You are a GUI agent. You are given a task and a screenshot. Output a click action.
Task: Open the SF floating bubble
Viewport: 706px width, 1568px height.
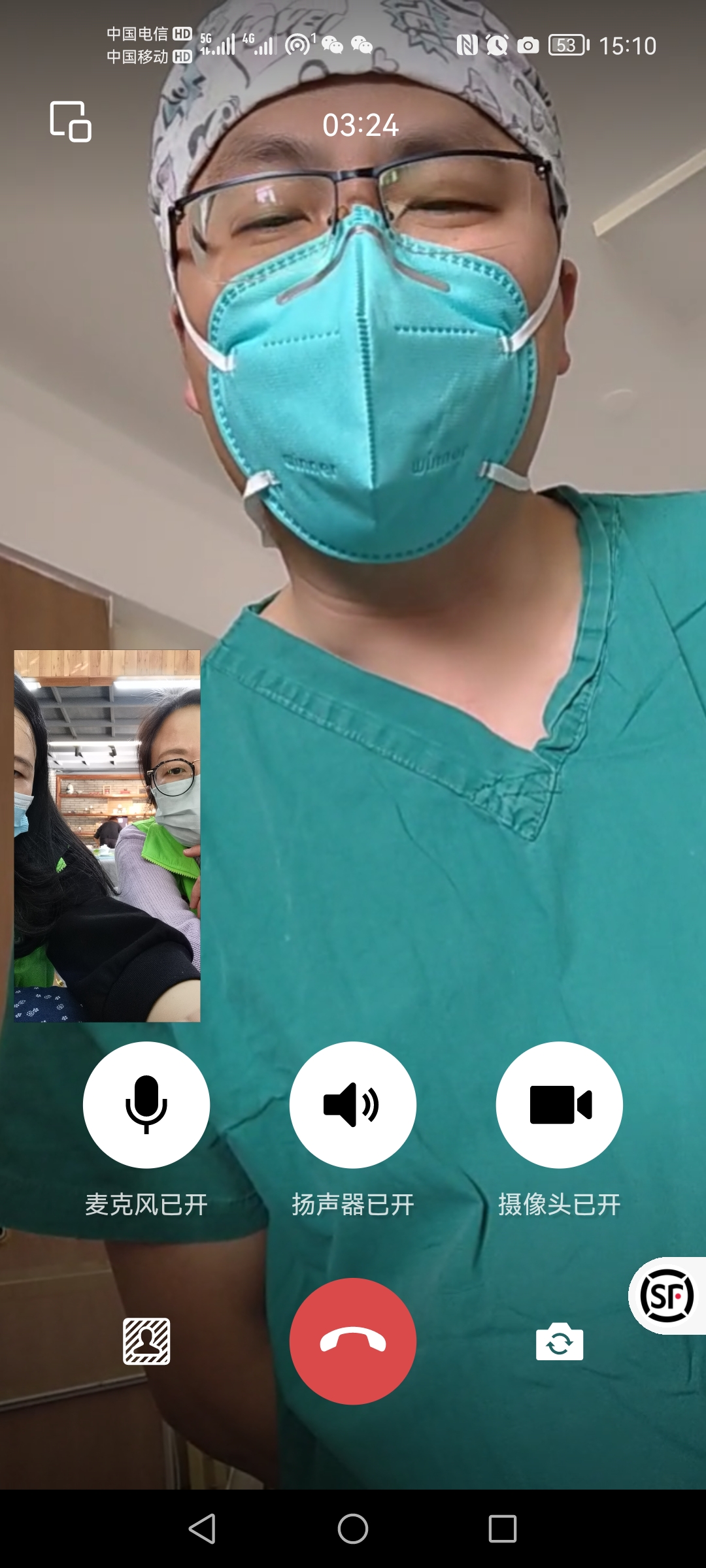coord(667,1296)
